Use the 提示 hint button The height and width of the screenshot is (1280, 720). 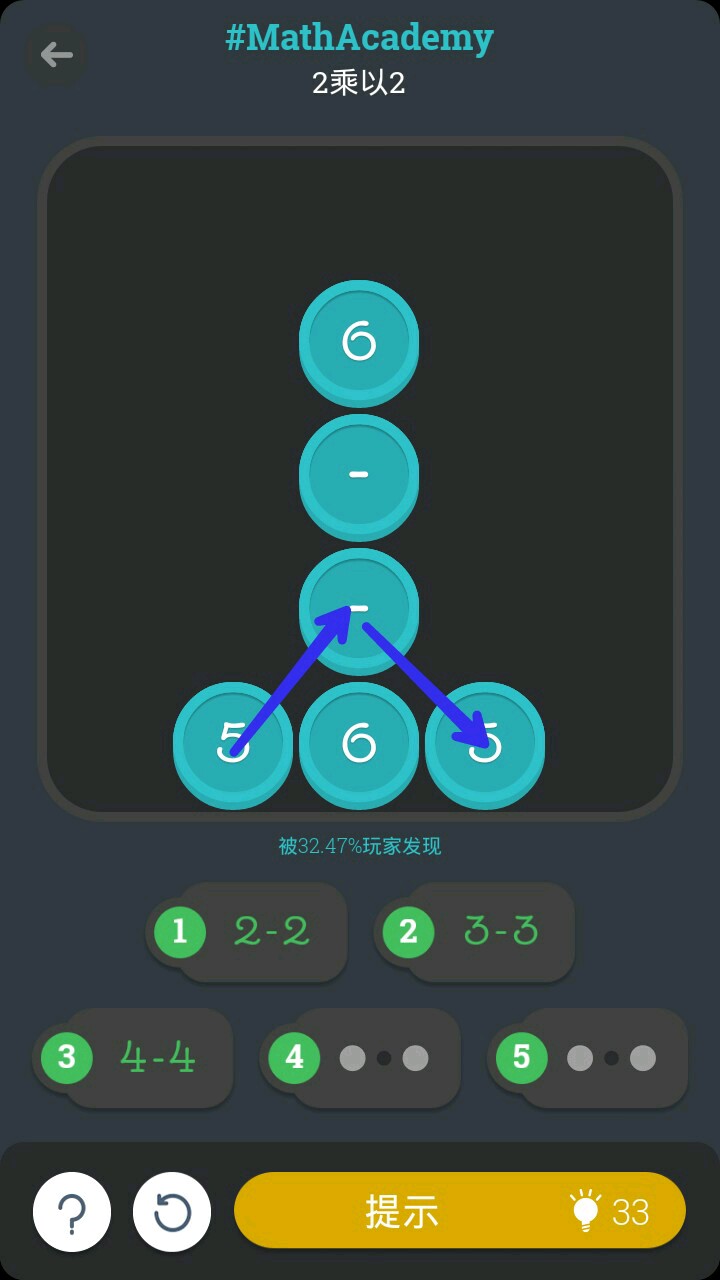pos(459,1211)
